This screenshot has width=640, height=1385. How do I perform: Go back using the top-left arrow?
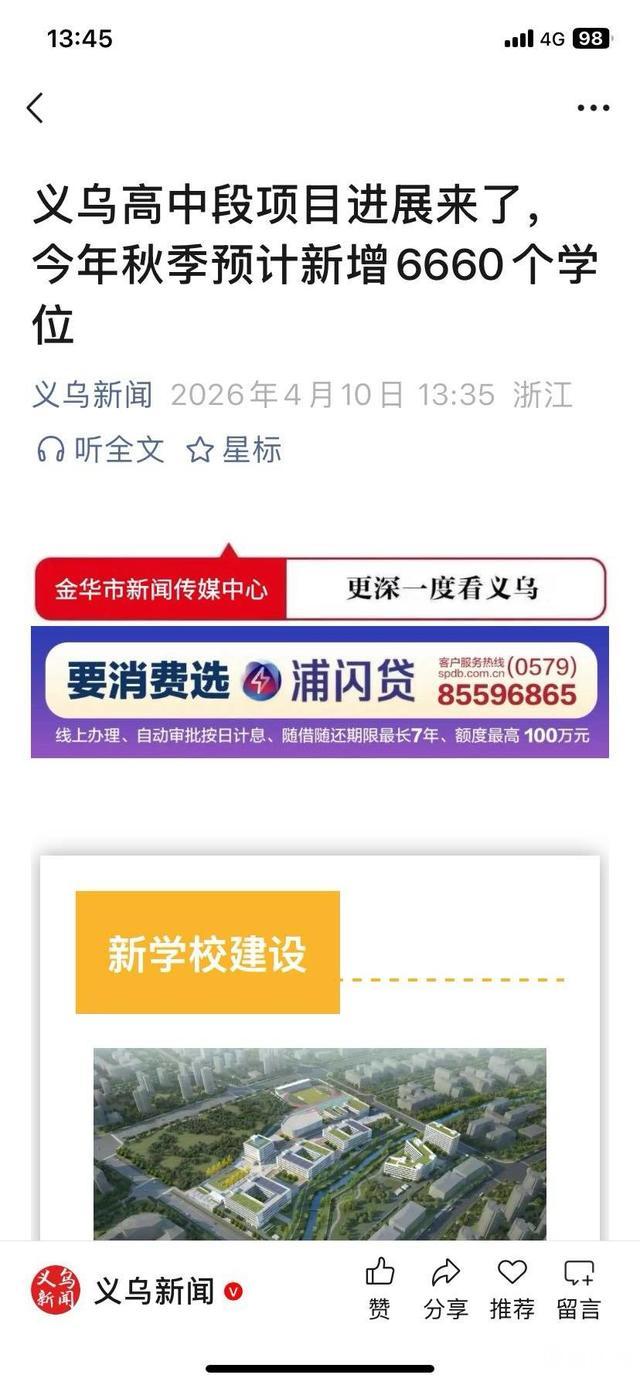point(36,108)
